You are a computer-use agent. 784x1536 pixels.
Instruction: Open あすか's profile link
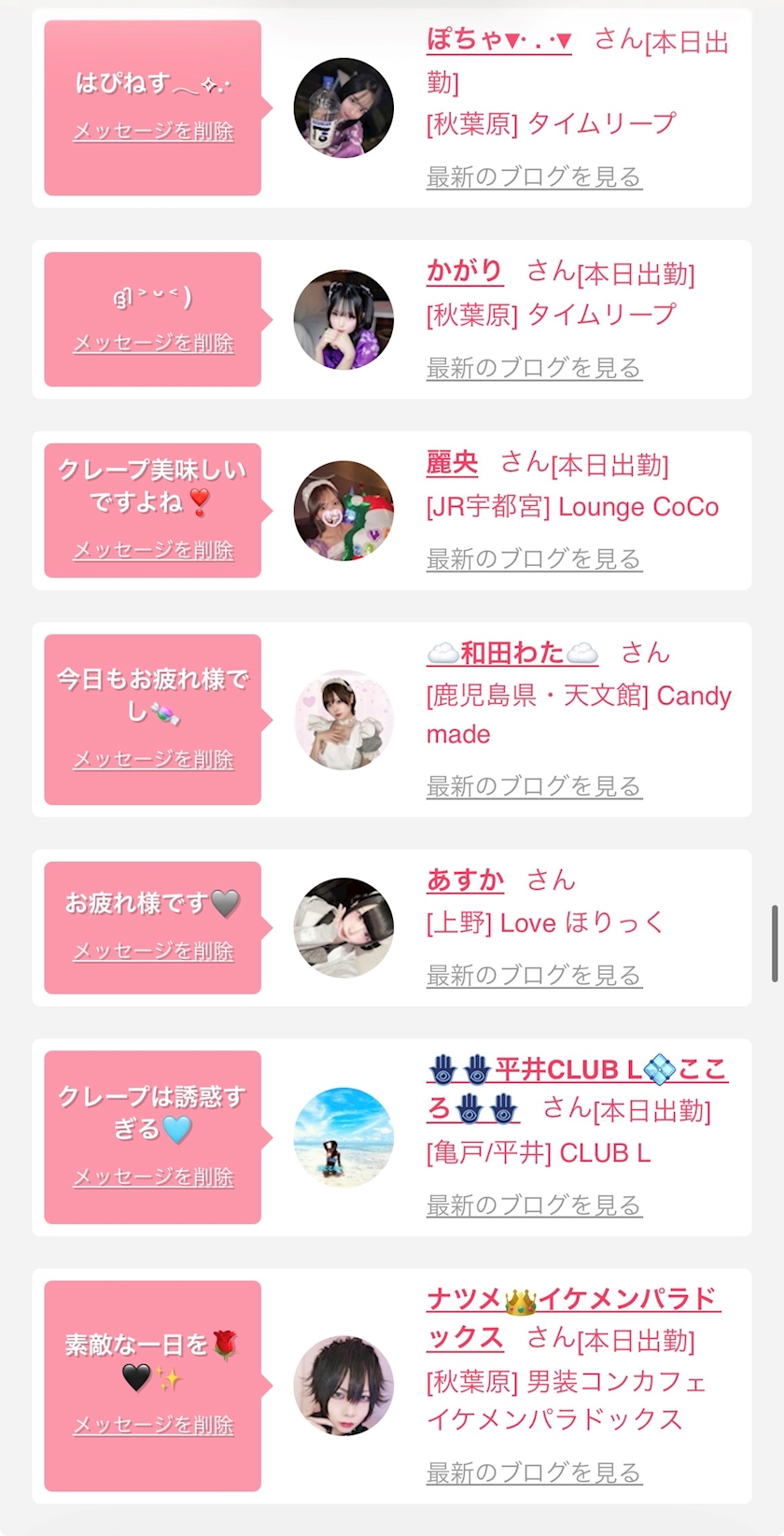[x=465, y=880]
